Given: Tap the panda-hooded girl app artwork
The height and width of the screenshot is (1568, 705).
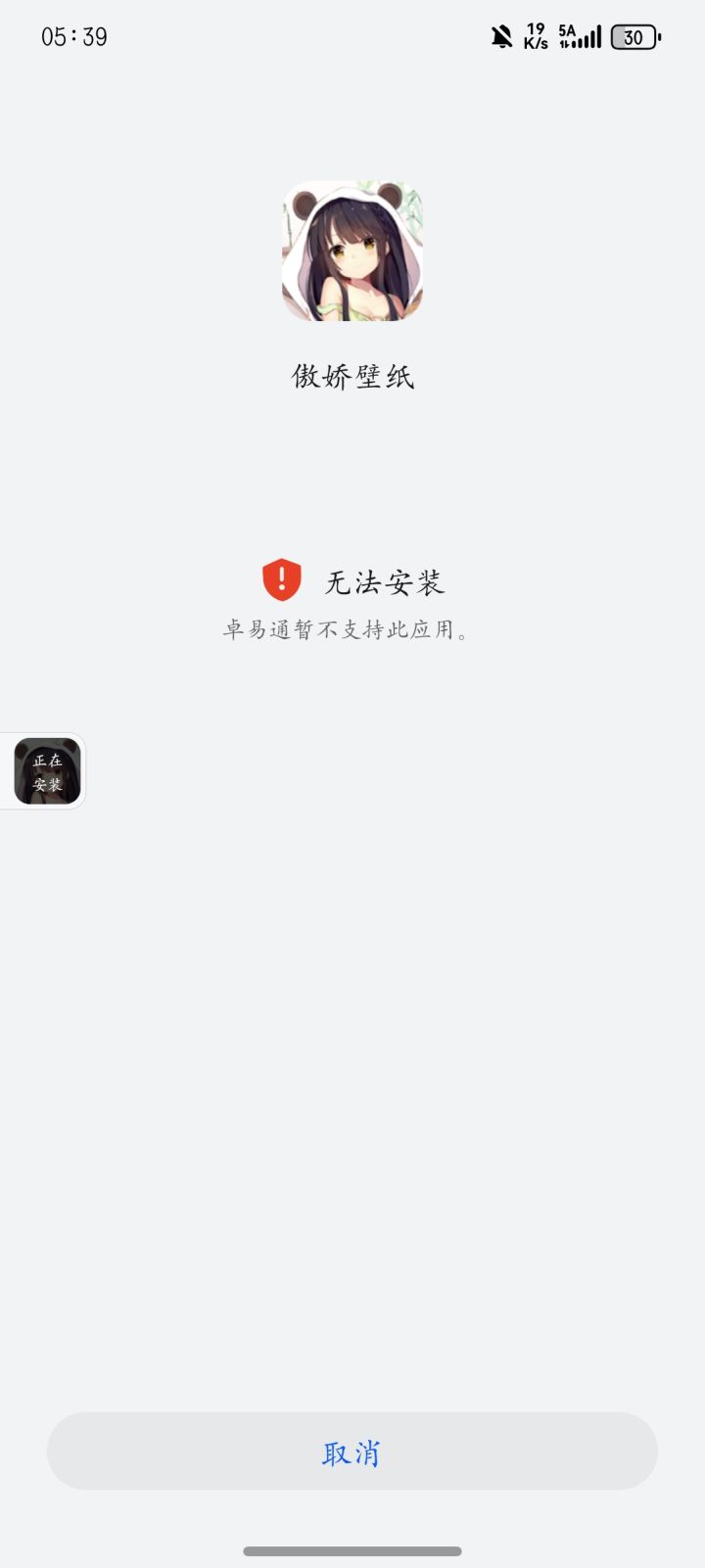Looking at the screenshot, I should 352,250.
